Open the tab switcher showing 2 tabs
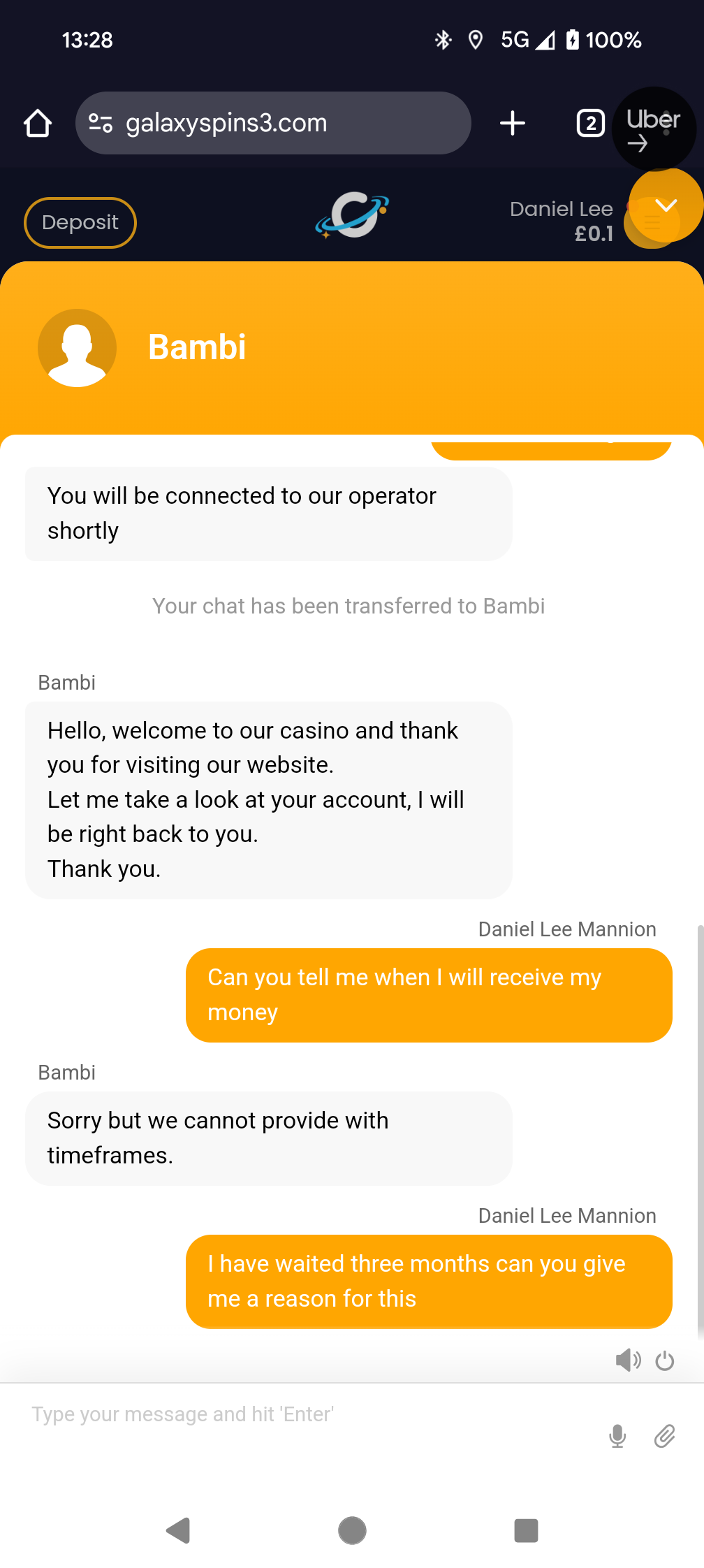Image resolution: width=704 pixels, height=1568 pixels. [x=590, y=124]
